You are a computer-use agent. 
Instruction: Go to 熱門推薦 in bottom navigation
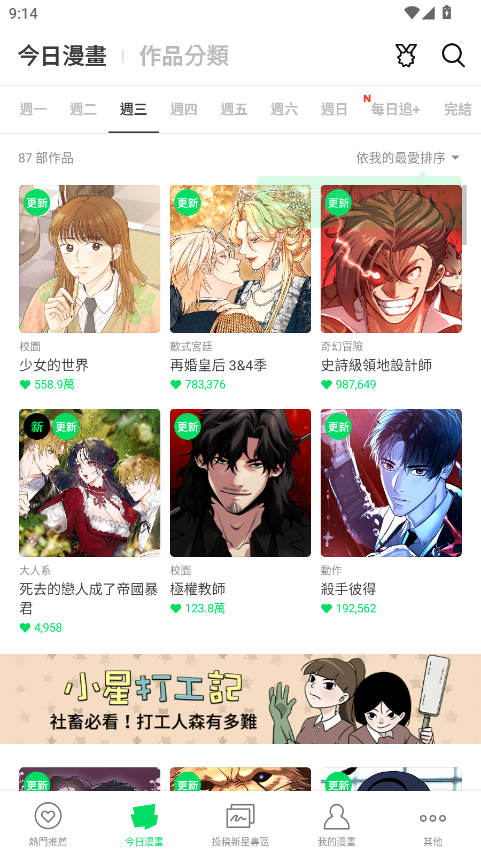(x=48, y=824)
